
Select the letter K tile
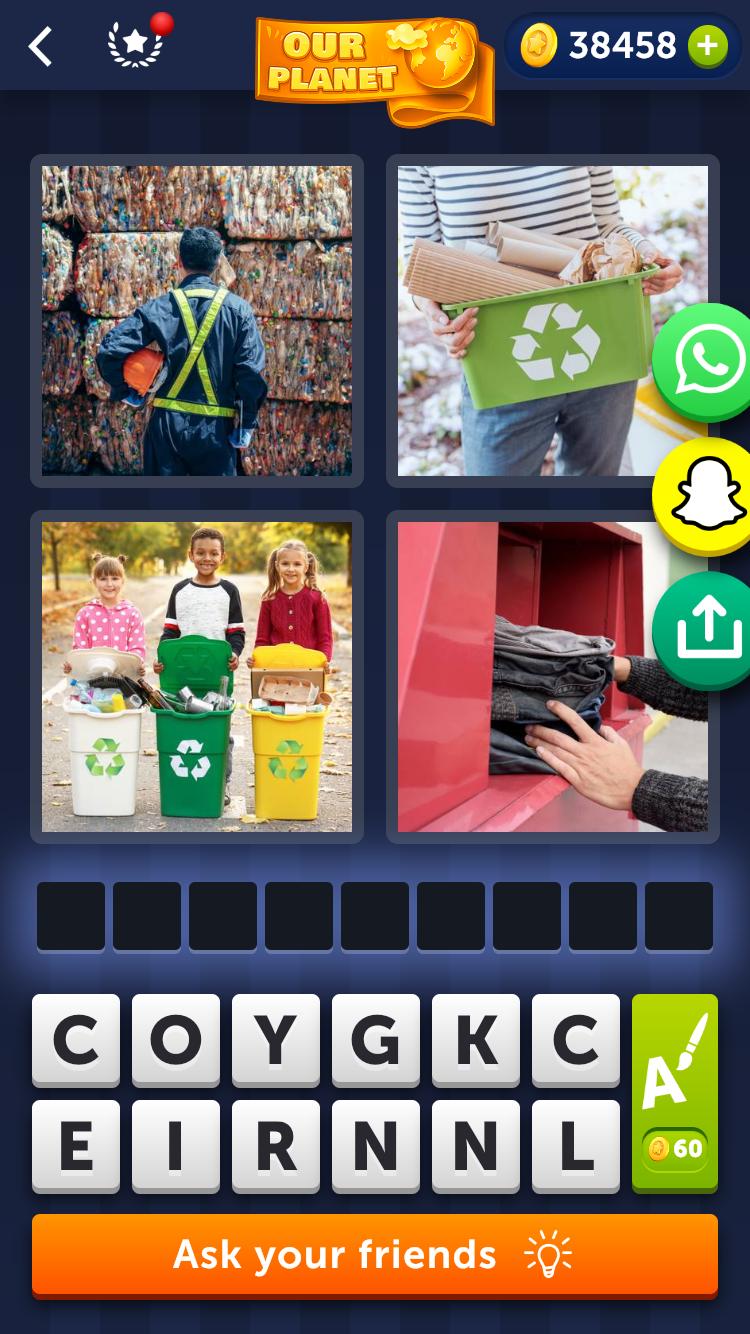(476, 1040)
